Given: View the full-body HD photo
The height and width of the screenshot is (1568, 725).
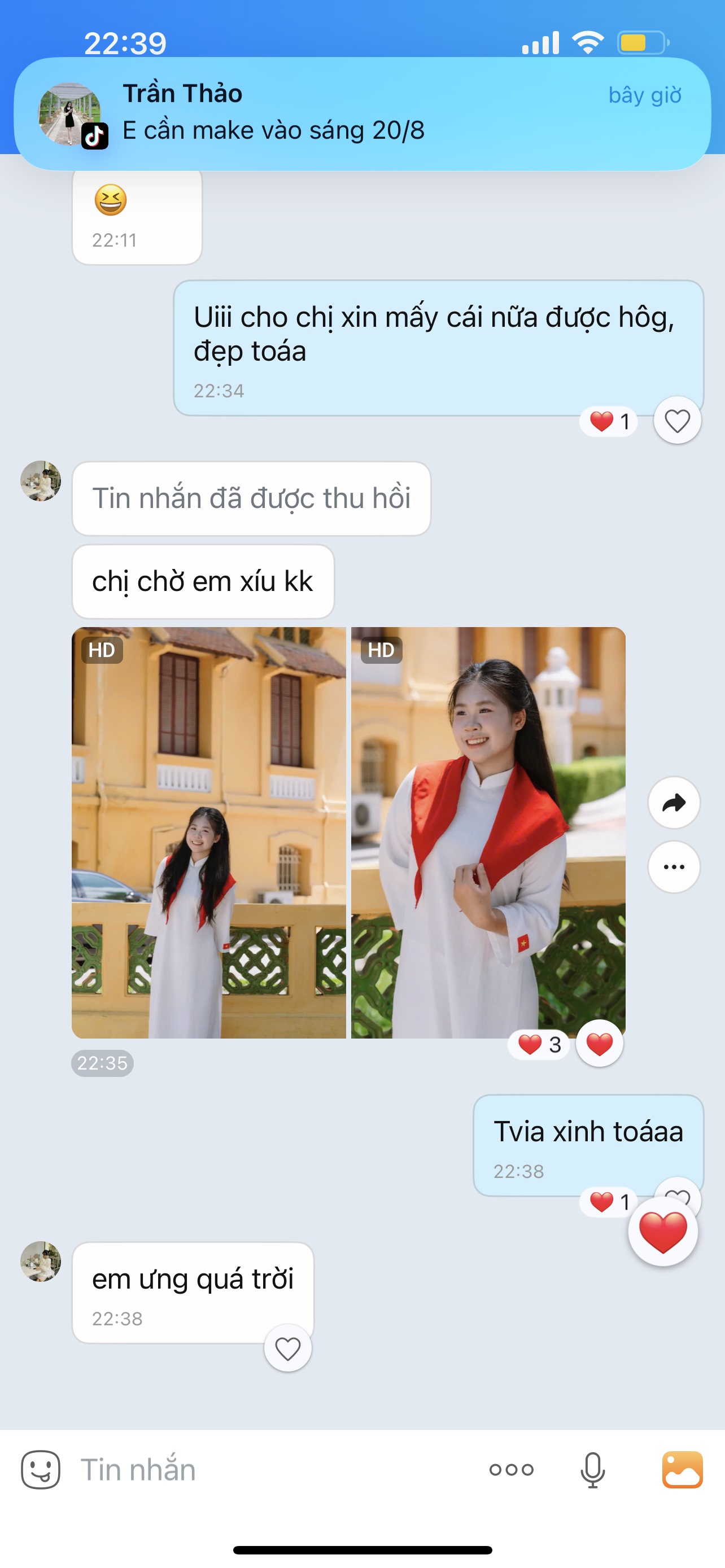Looking at the screenshot, I should [209, 832].
